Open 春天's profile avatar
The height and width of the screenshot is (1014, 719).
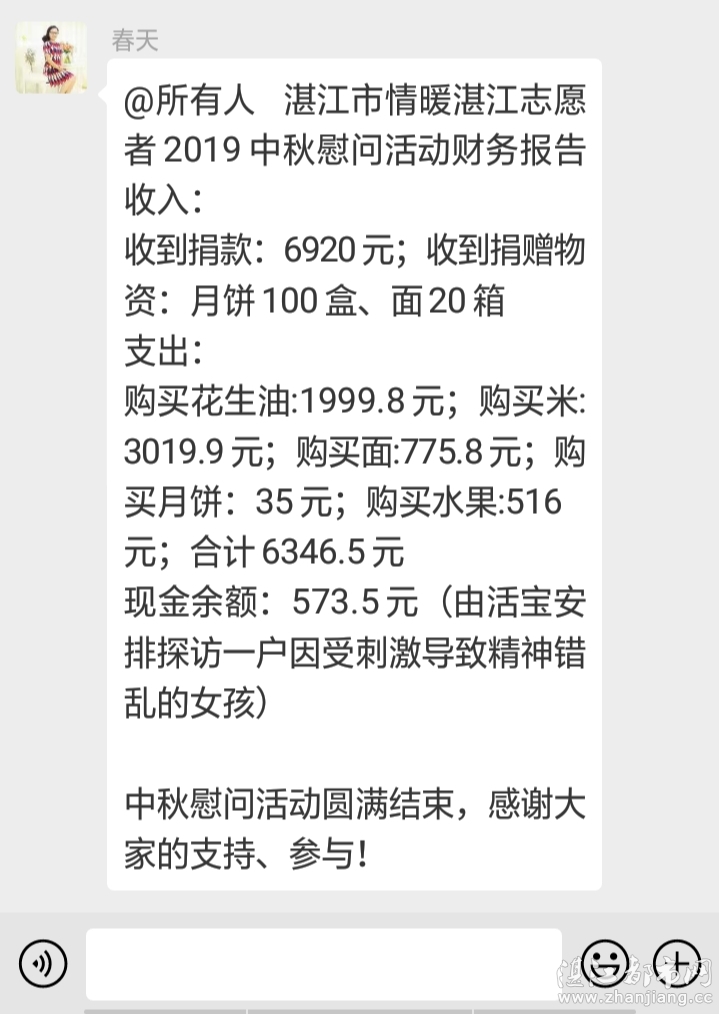pyautogui.click(x=50, y=58)
